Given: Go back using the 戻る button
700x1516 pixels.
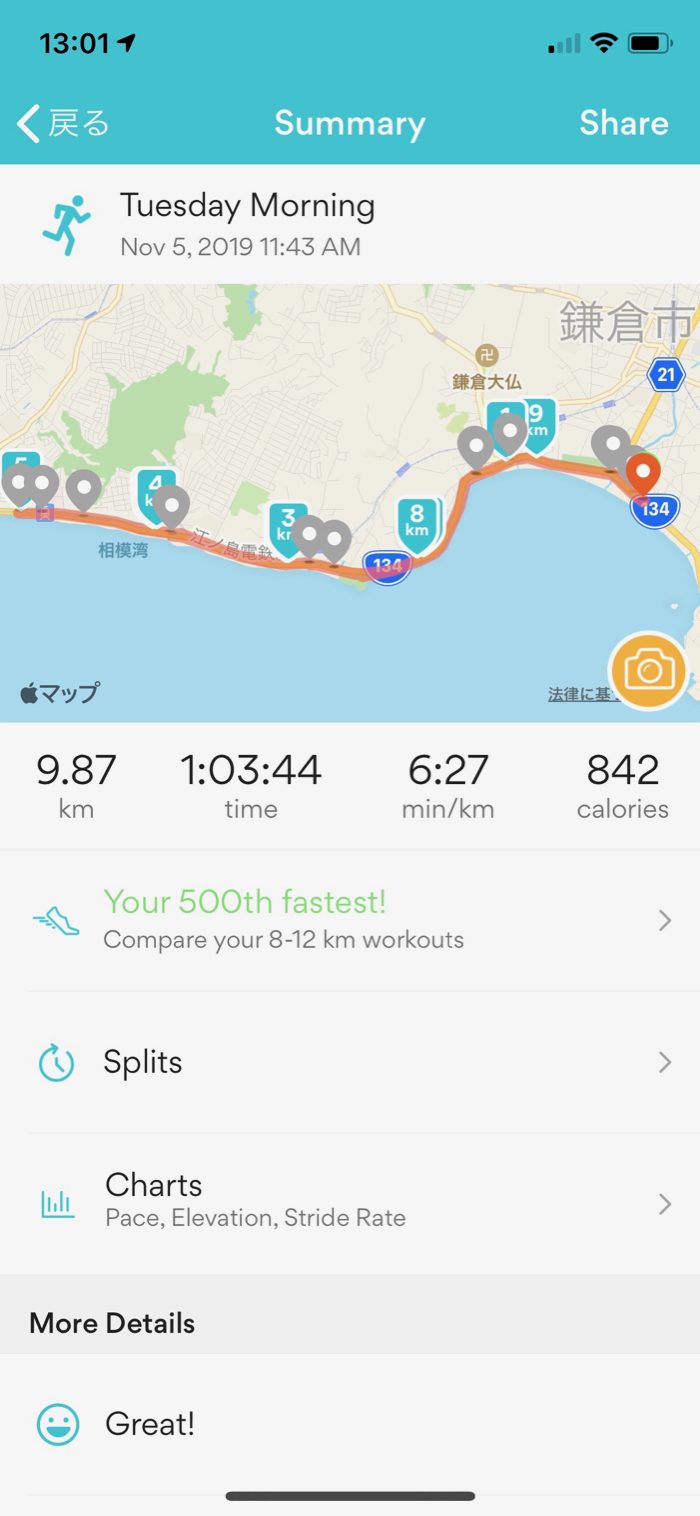Looking at the screenshot, I should pos(63,124).
